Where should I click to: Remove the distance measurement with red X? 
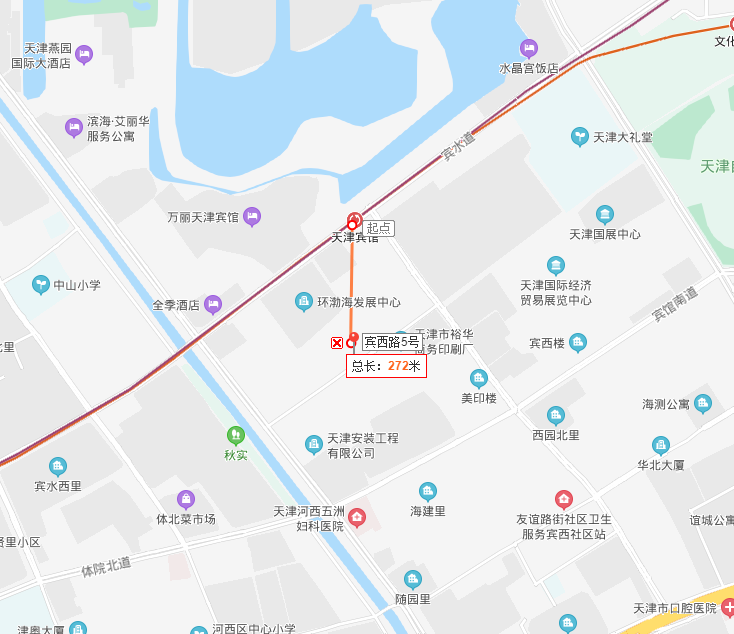pos(337,343)
